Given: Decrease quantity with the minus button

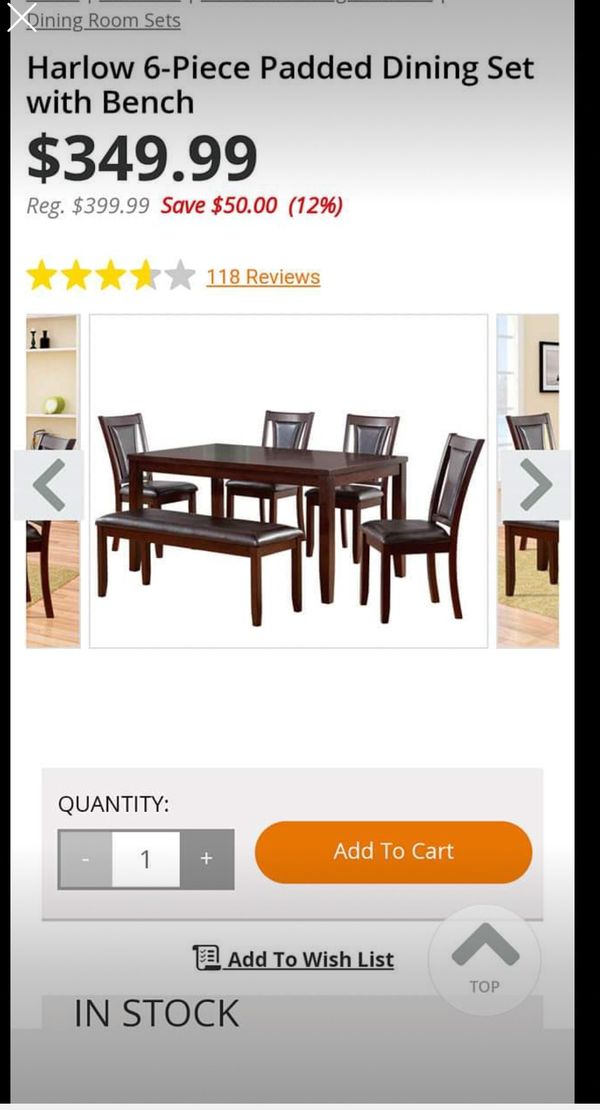Looking at the screenshot, I should [85, 859].
